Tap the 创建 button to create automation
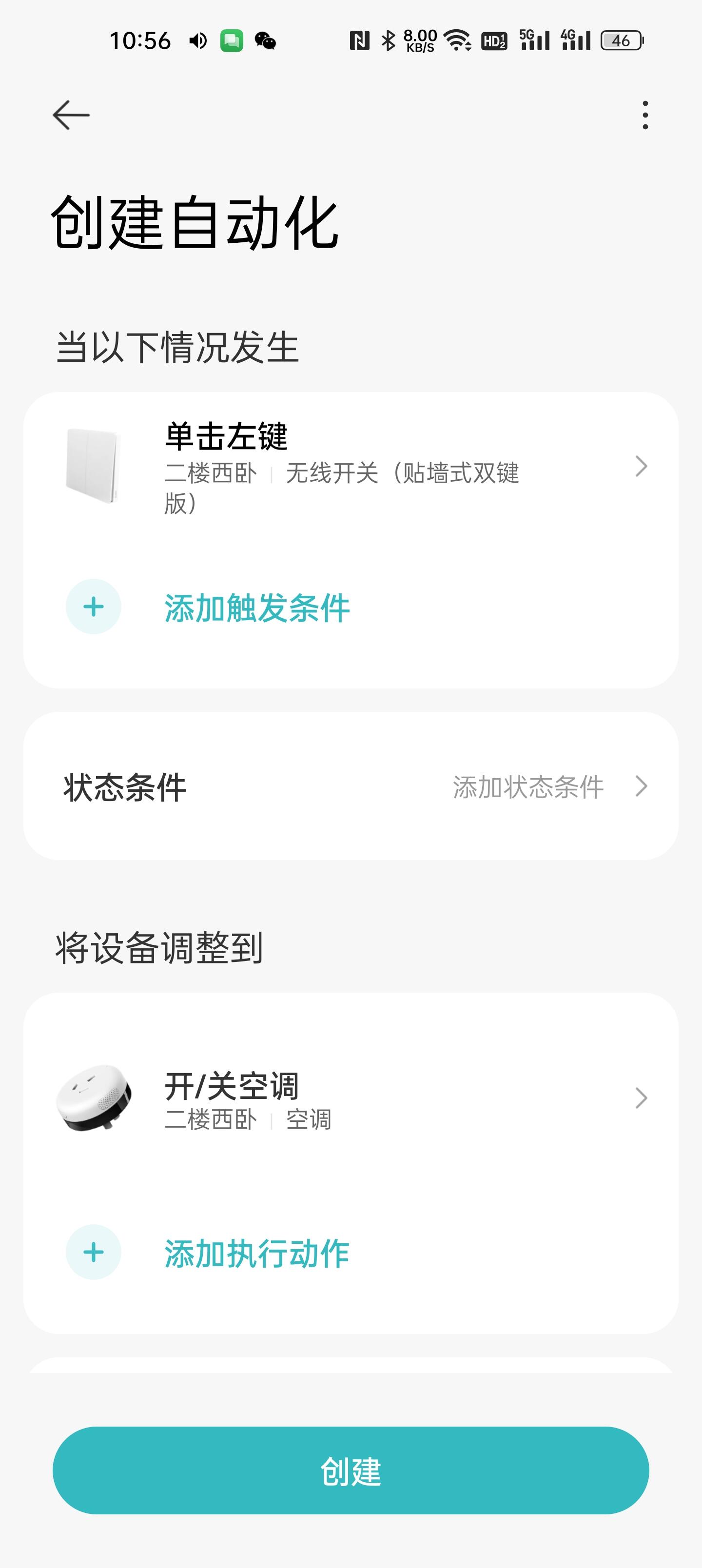The height and width of the screenshot is (1568, 702). 351,1470
